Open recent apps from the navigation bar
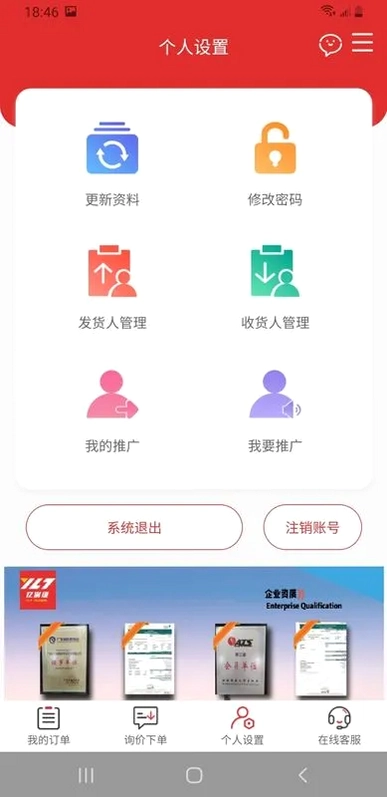 click(86, 775)
